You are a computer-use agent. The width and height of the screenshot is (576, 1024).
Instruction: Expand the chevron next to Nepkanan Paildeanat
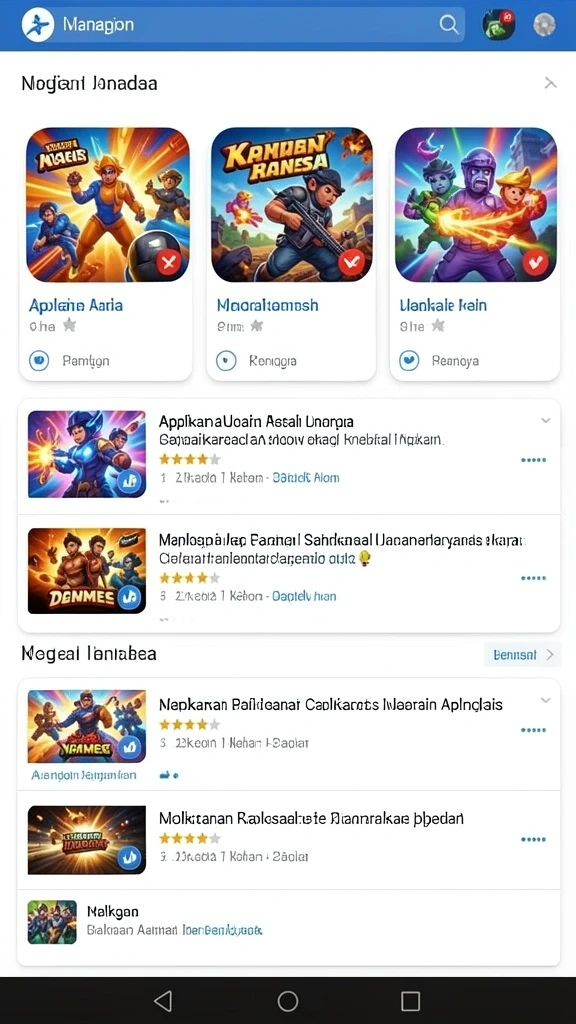[546, 701]
